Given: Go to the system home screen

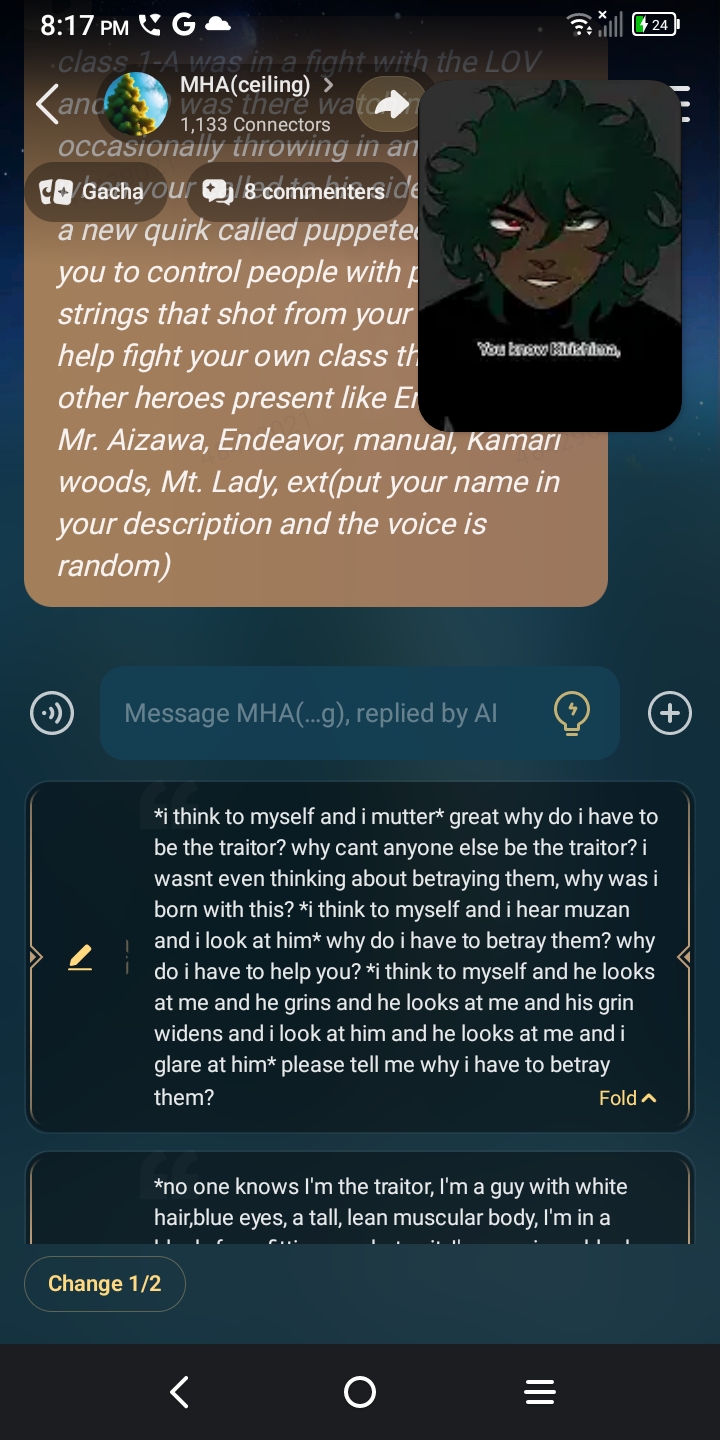Looking at the screenshot, I should (359, 1392).
